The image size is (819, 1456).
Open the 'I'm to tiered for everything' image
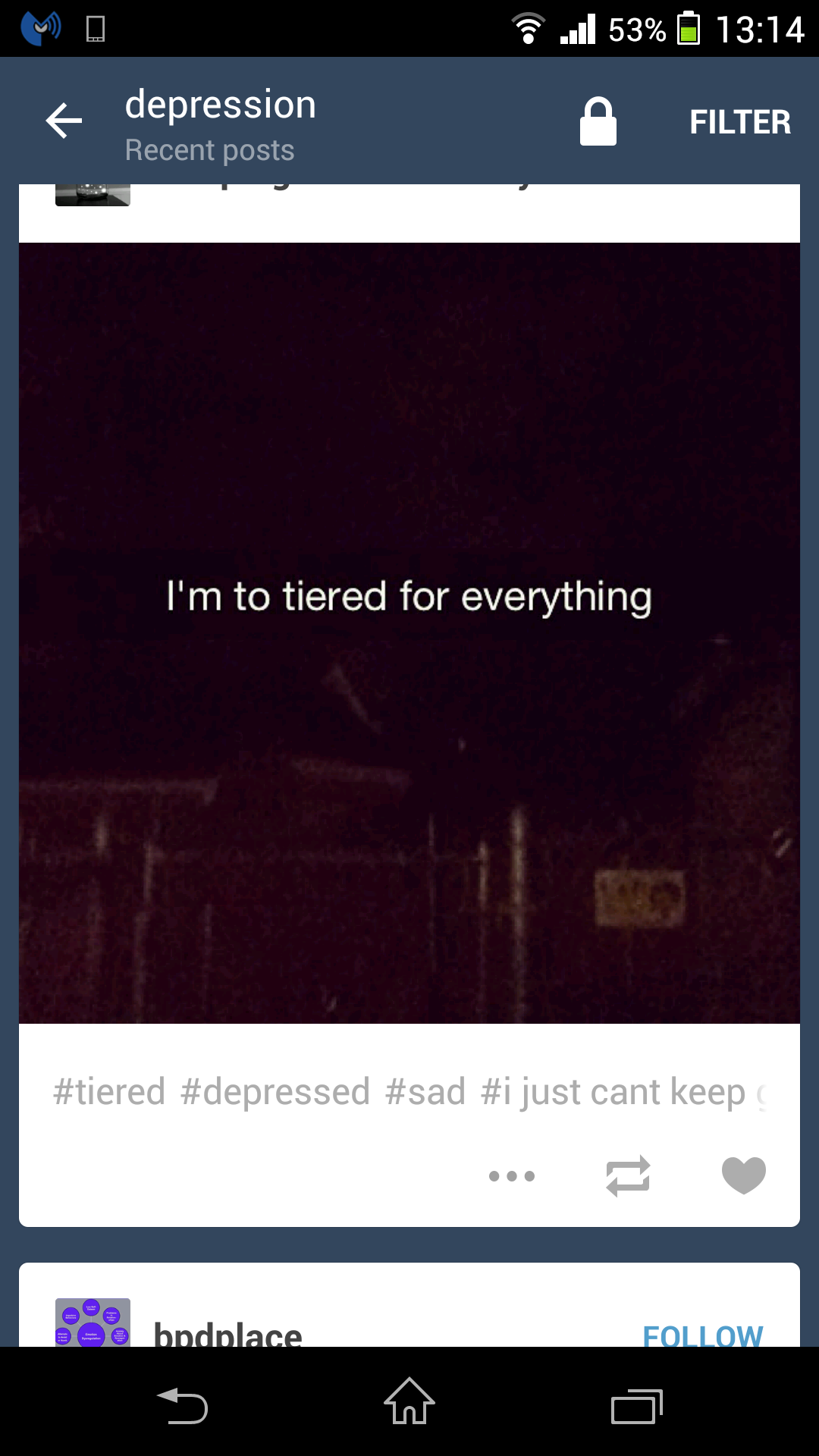[x=409, y=633]
